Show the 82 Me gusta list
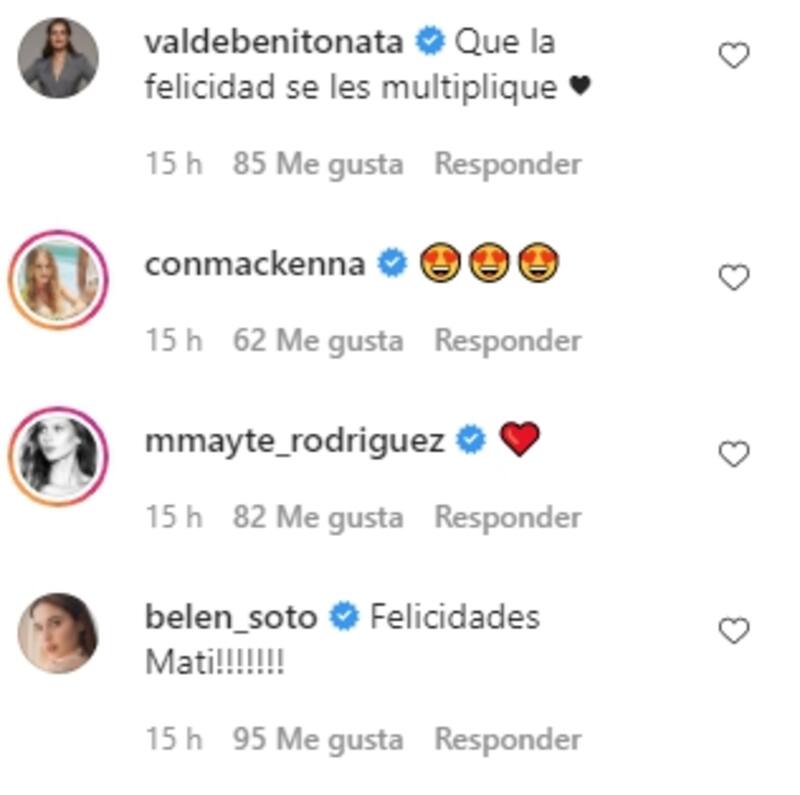 pos(318,518)
